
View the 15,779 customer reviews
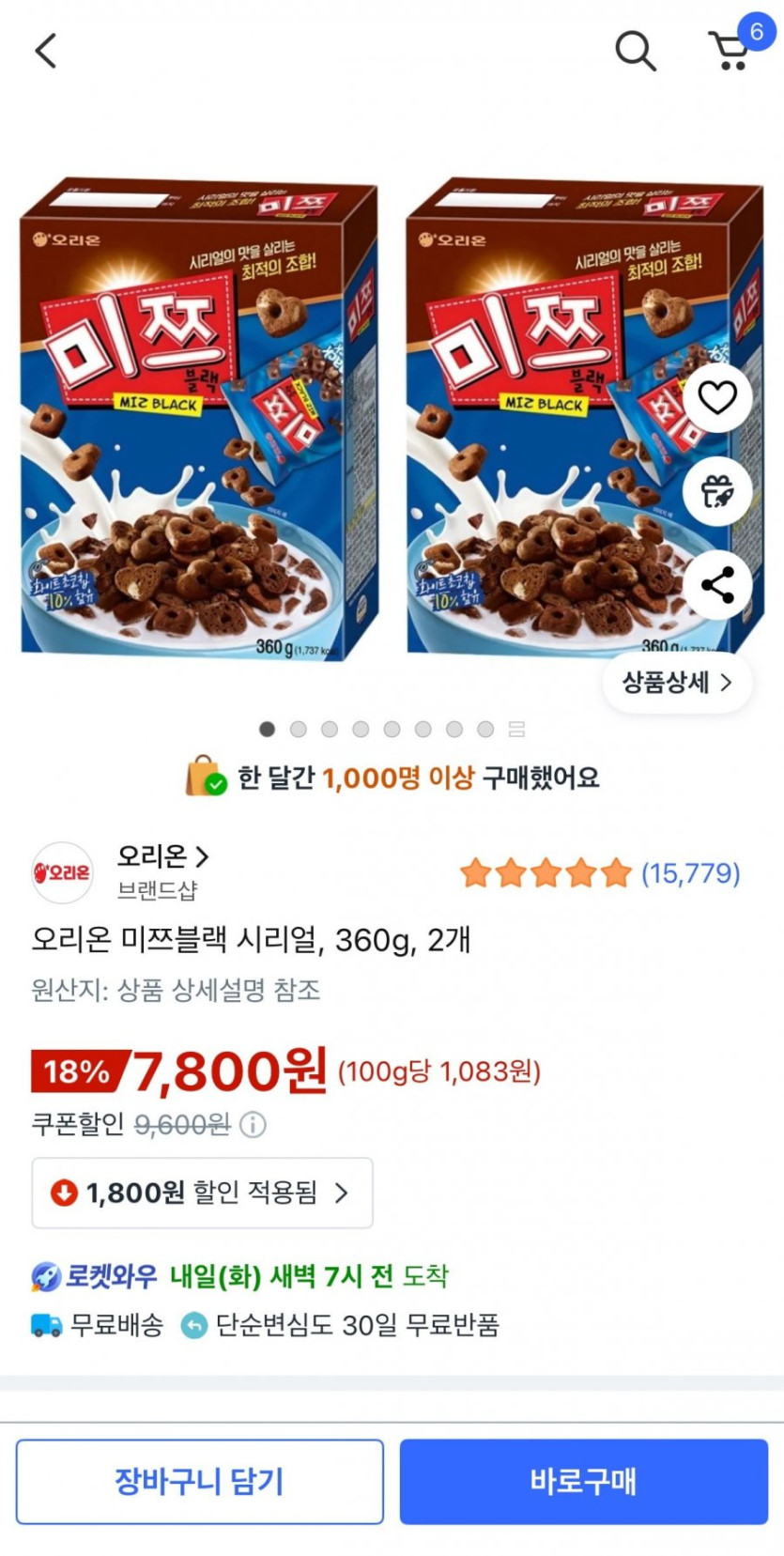(x=690, y=873)
